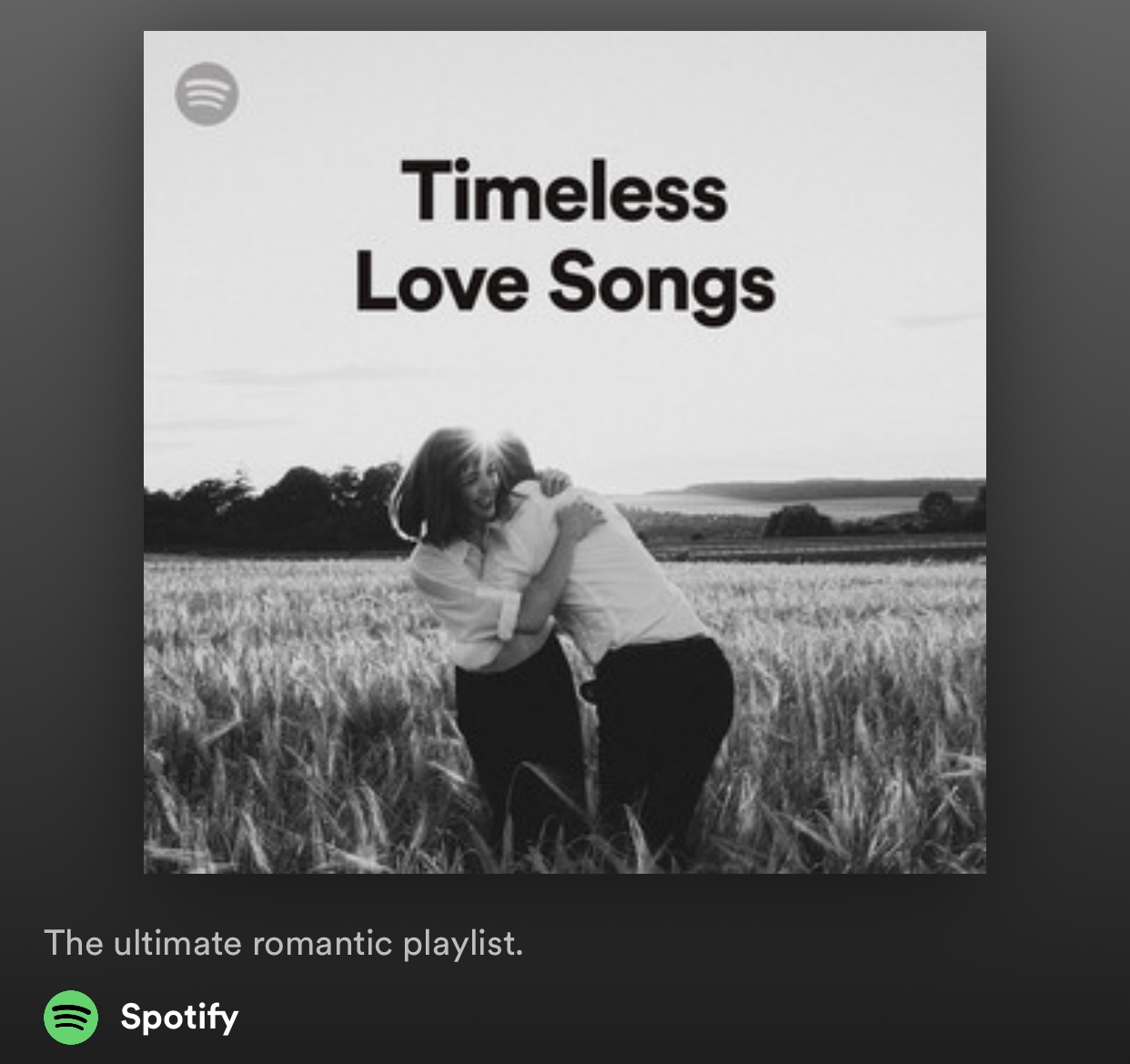Open the Spotify creator profile

(178, 1017)
